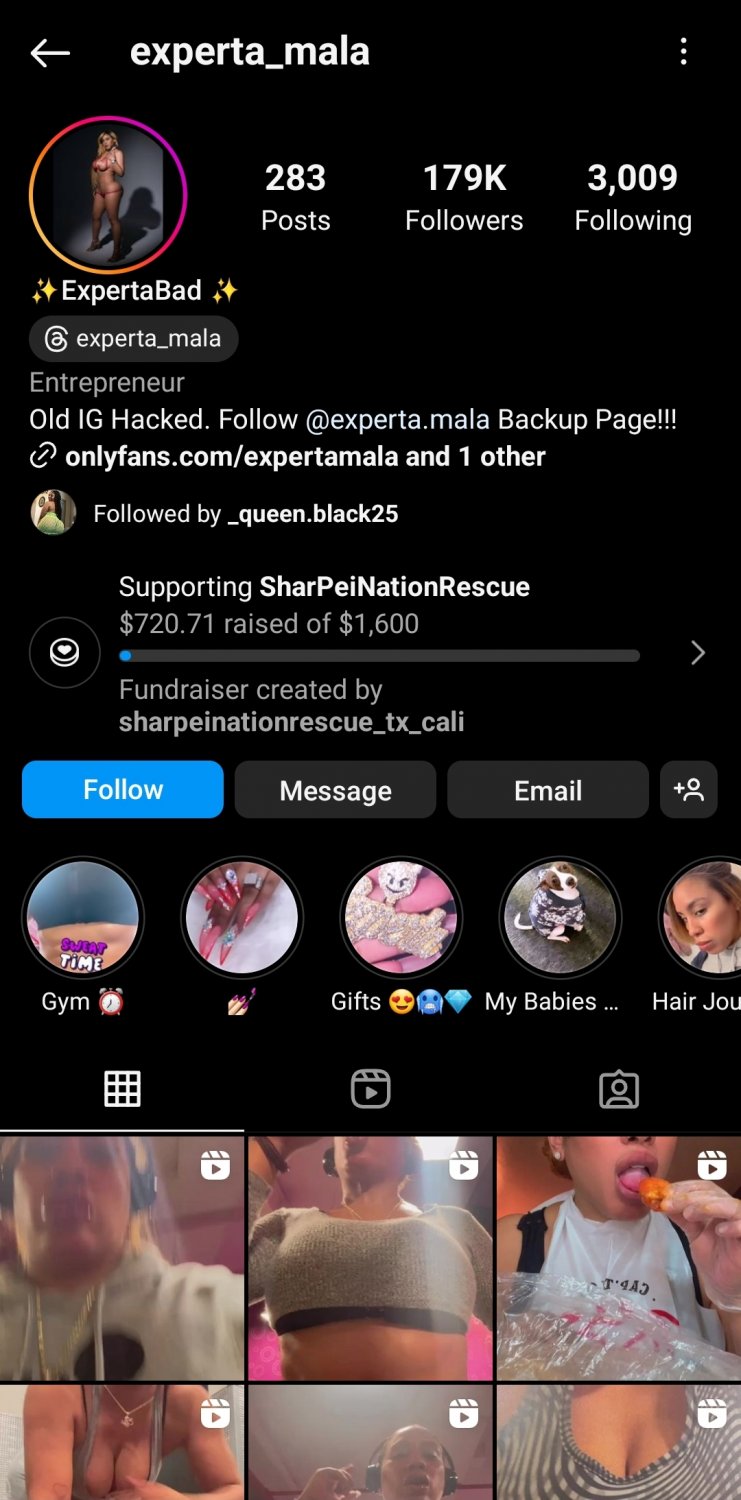Go back with the arrow icon
Image resolution: width=741 pixels, height=1500 pixels.
pos(50,53)
